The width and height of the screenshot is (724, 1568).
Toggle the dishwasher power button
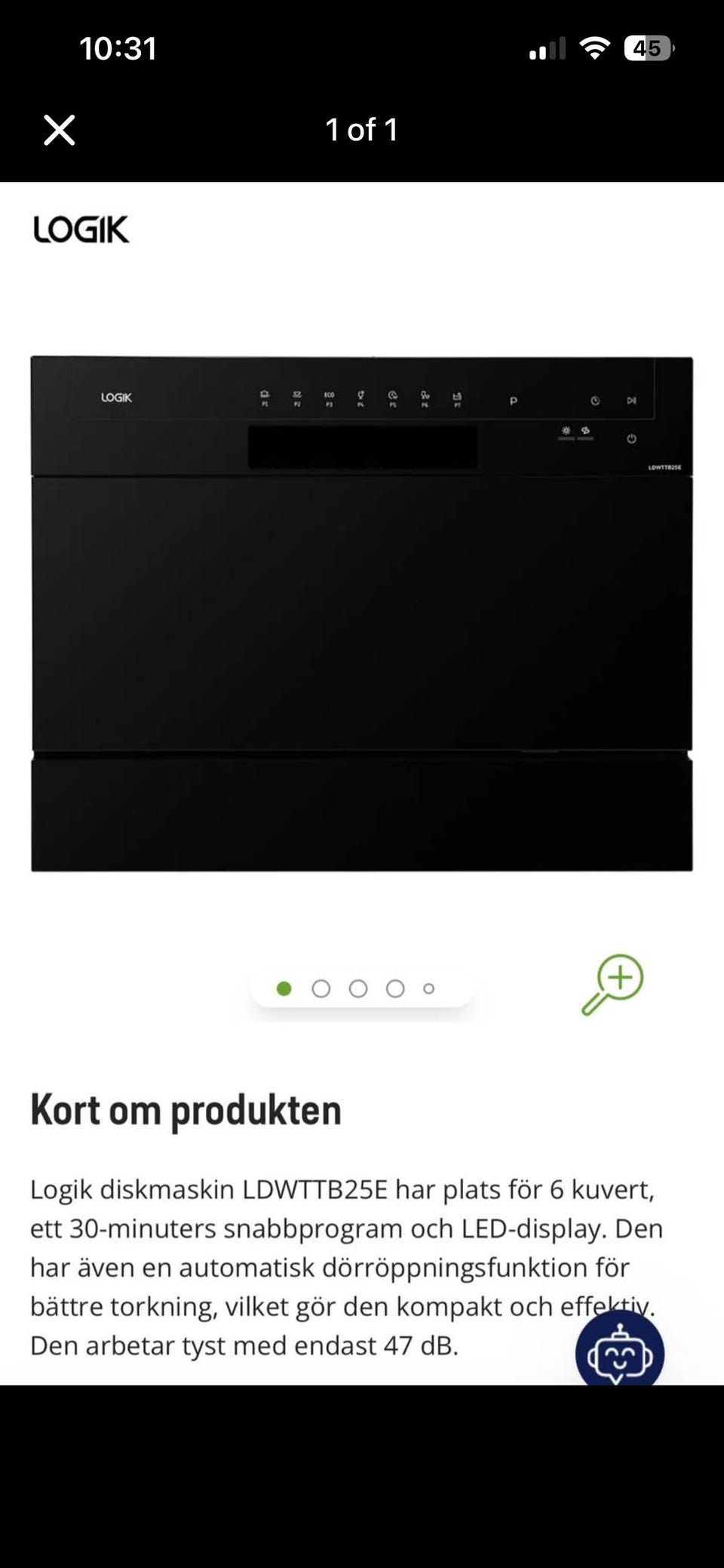point(630,437)
